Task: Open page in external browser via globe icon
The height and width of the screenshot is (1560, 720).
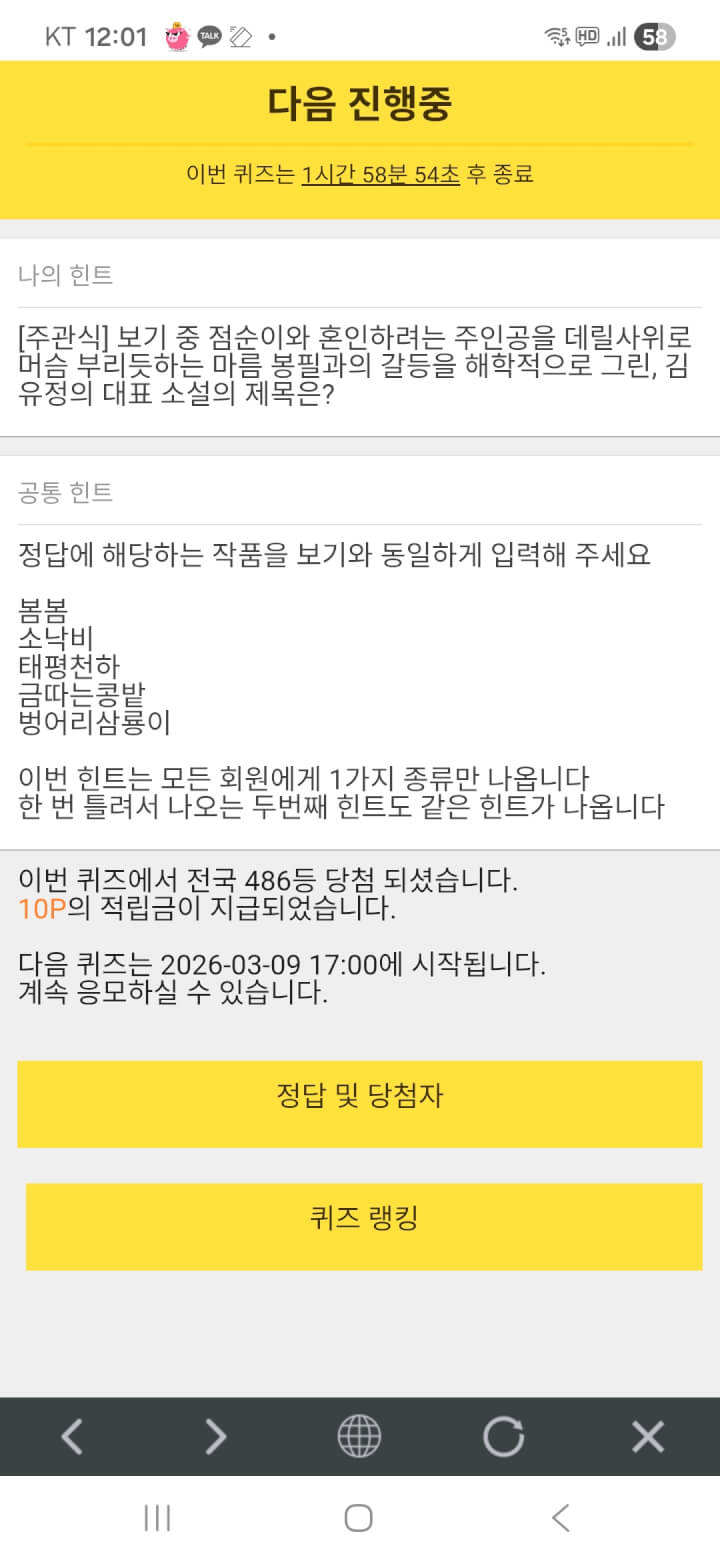Action: point(359,1437)
